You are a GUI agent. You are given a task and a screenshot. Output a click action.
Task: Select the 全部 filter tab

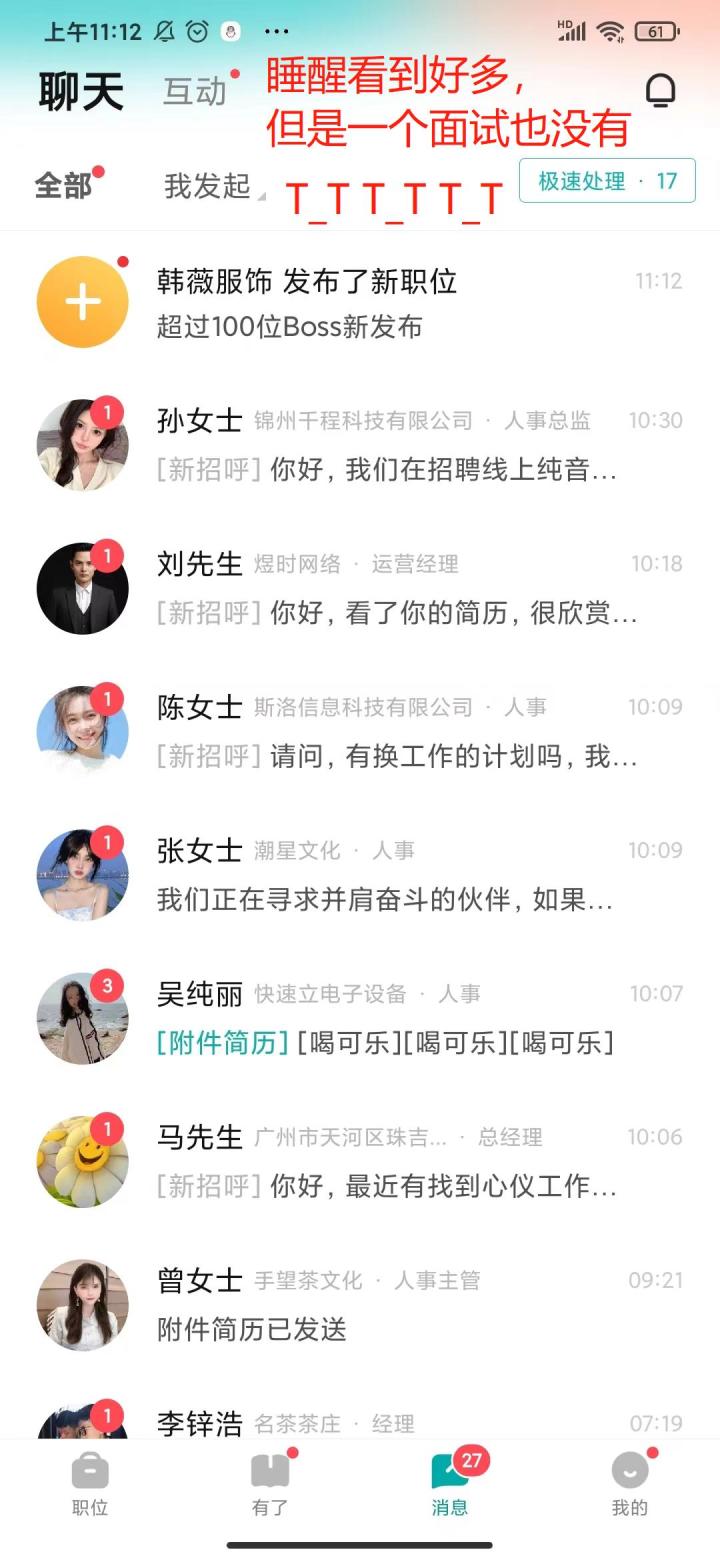[63, 185]
